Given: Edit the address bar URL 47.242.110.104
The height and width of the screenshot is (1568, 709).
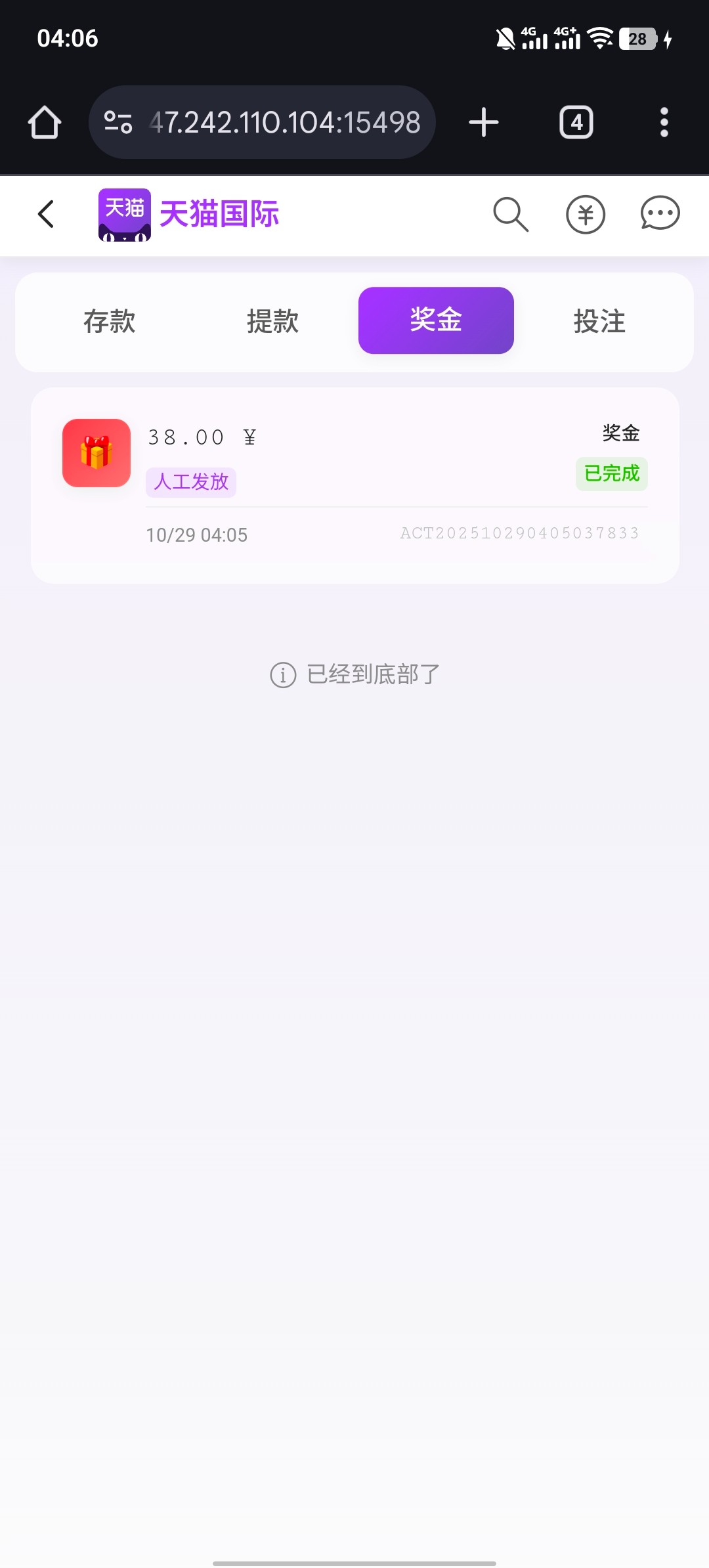Looking at the screenshot, I should pos(285,123).
